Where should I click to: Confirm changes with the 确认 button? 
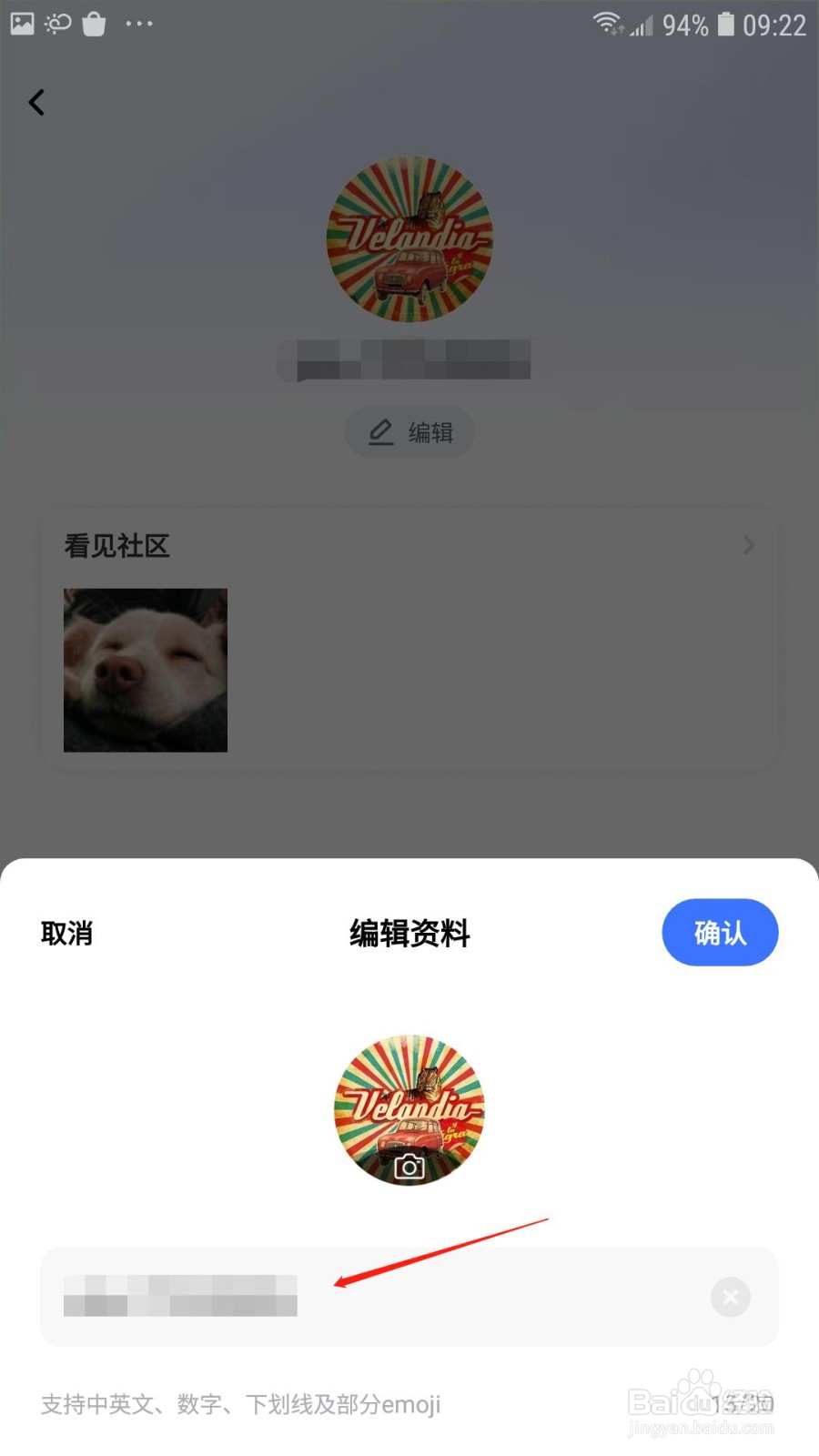click(720, 932)
